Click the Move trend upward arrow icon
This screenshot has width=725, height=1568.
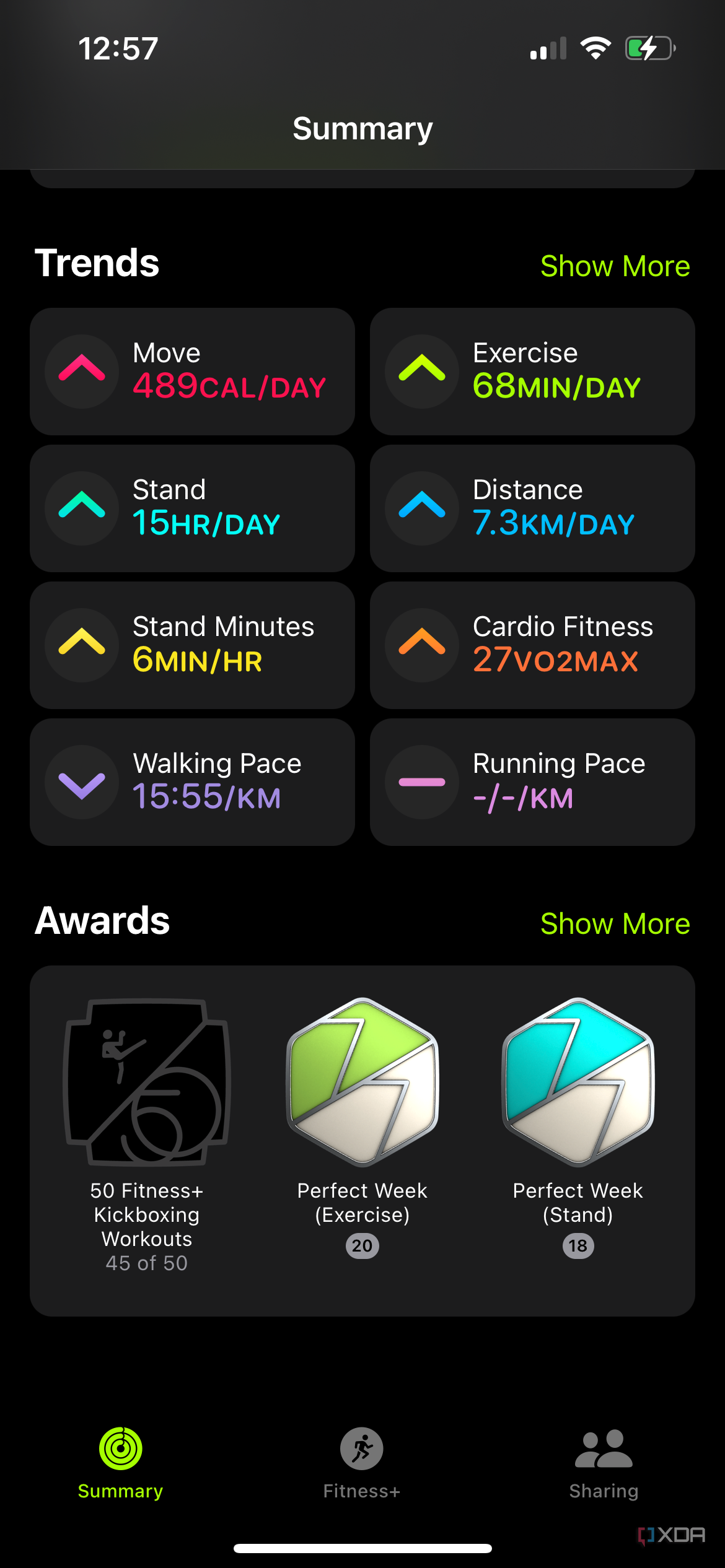(x=82, y=370)
